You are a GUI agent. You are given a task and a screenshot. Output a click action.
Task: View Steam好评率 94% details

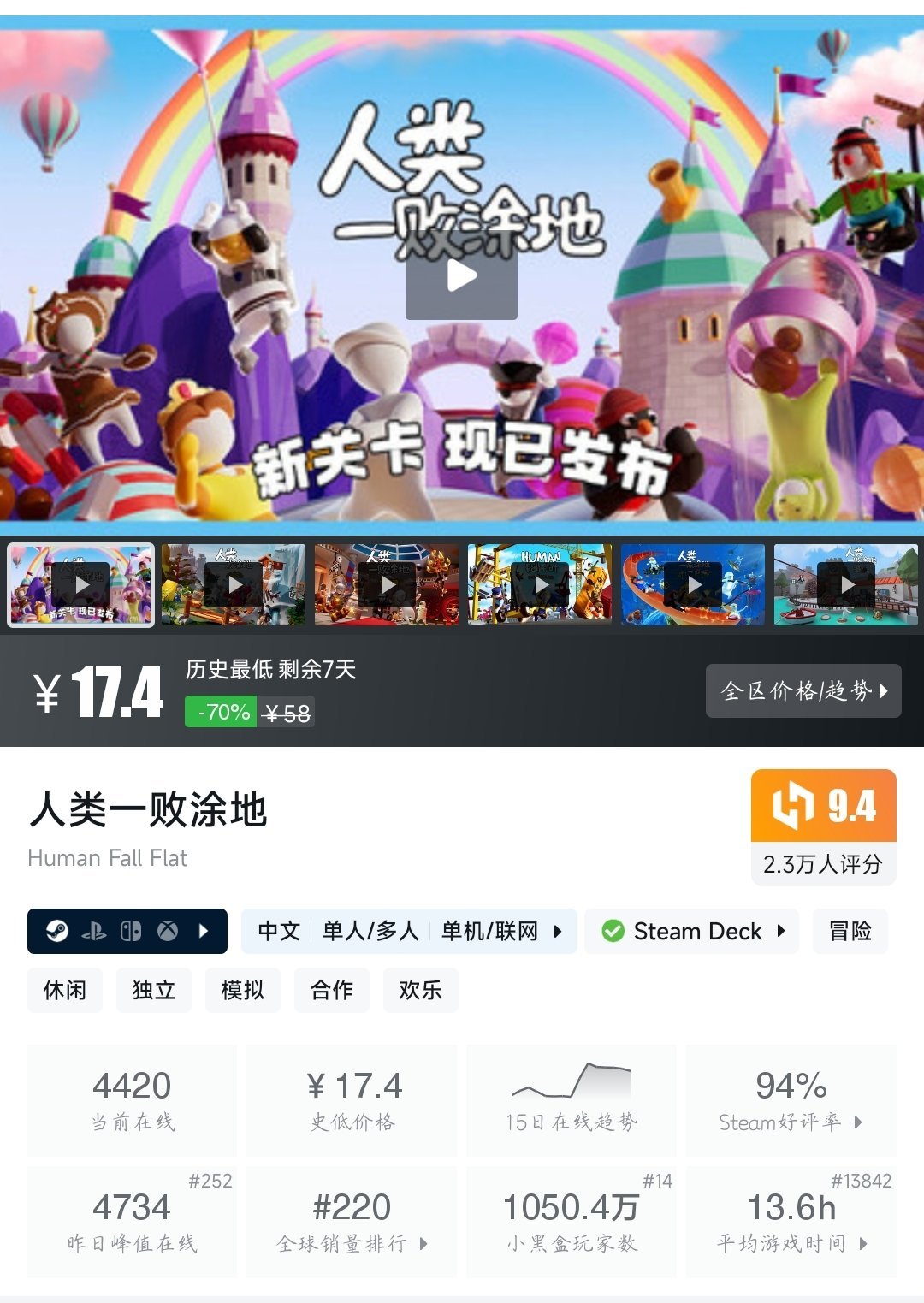point(791,1100)
